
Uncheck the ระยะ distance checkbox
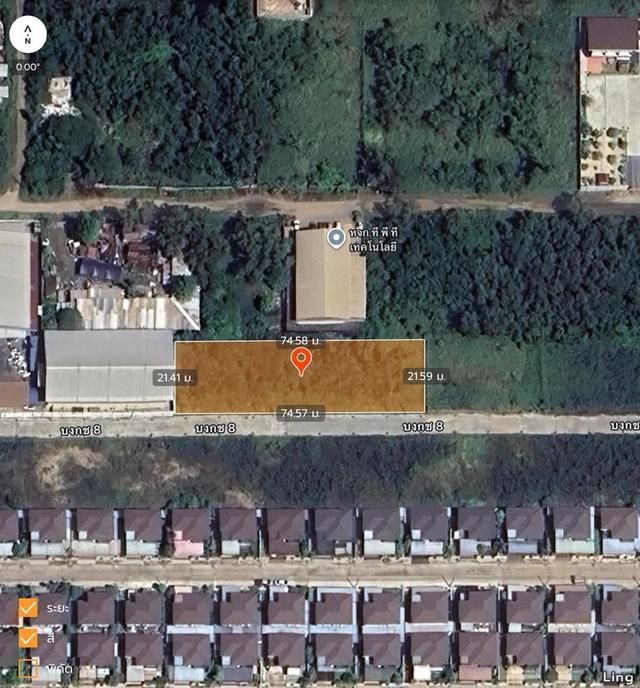point(28,607)
